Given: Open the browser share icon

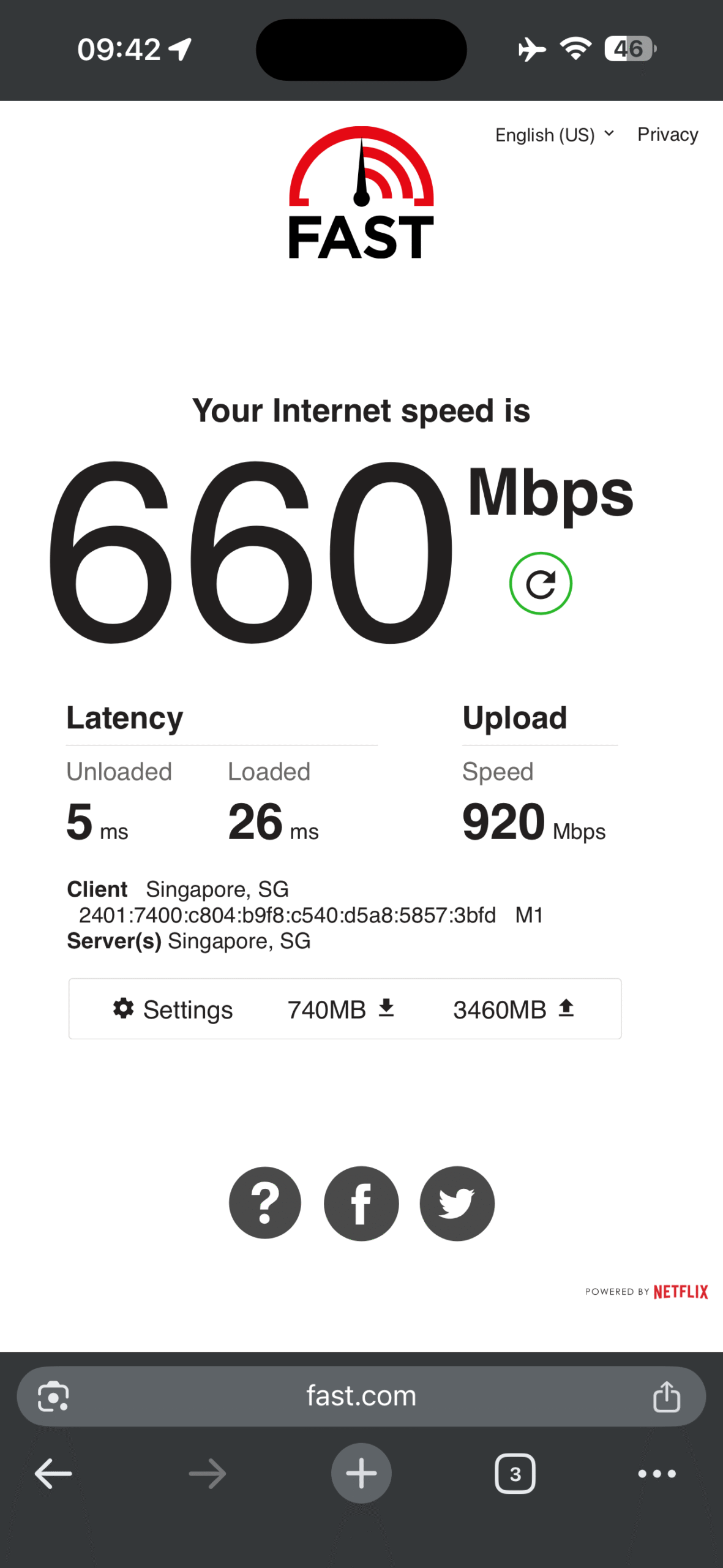Looking at the screenshot, I should tap(667, 1396).
